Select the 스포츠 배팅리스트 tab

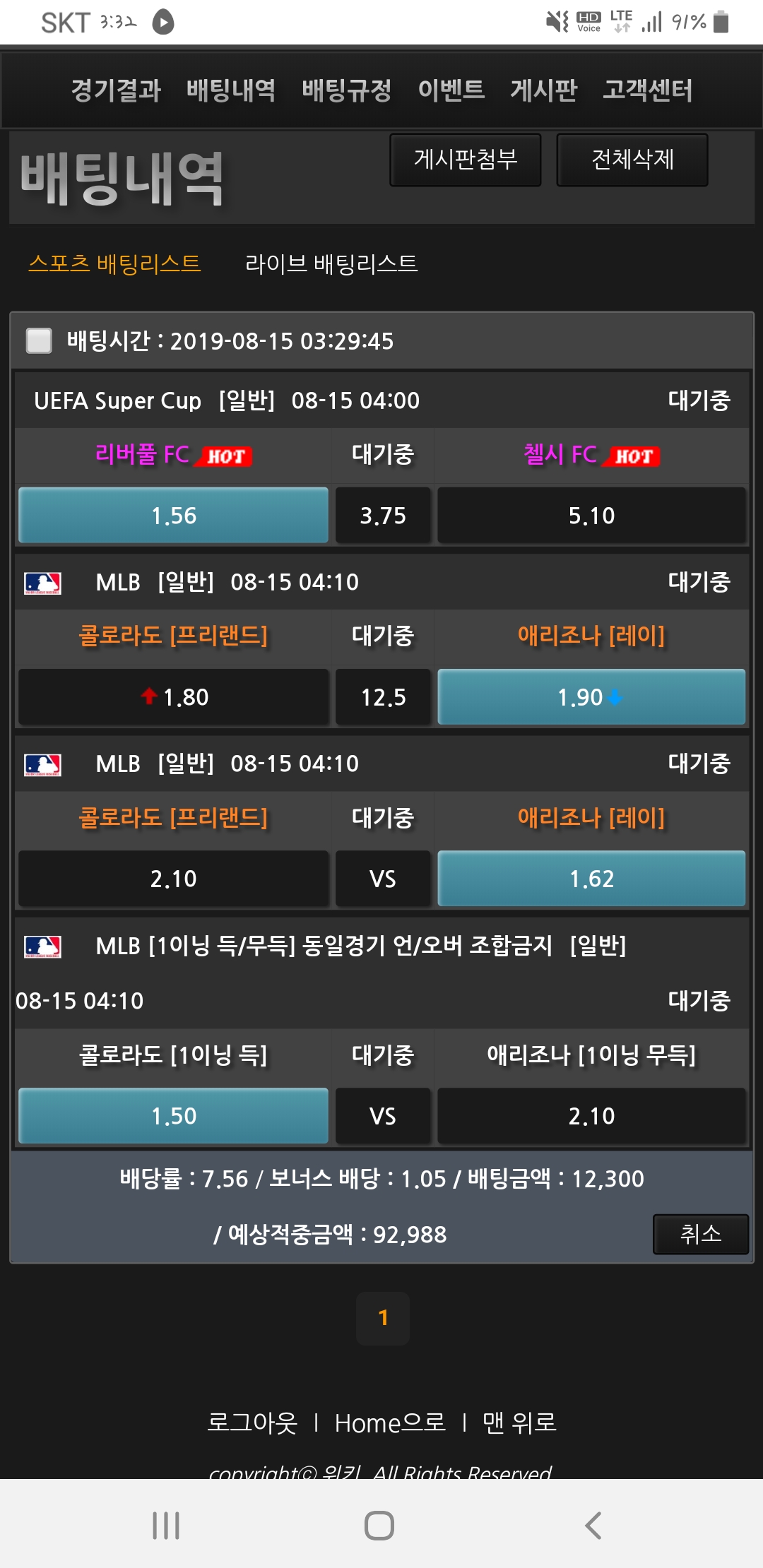tap(114, 263)
